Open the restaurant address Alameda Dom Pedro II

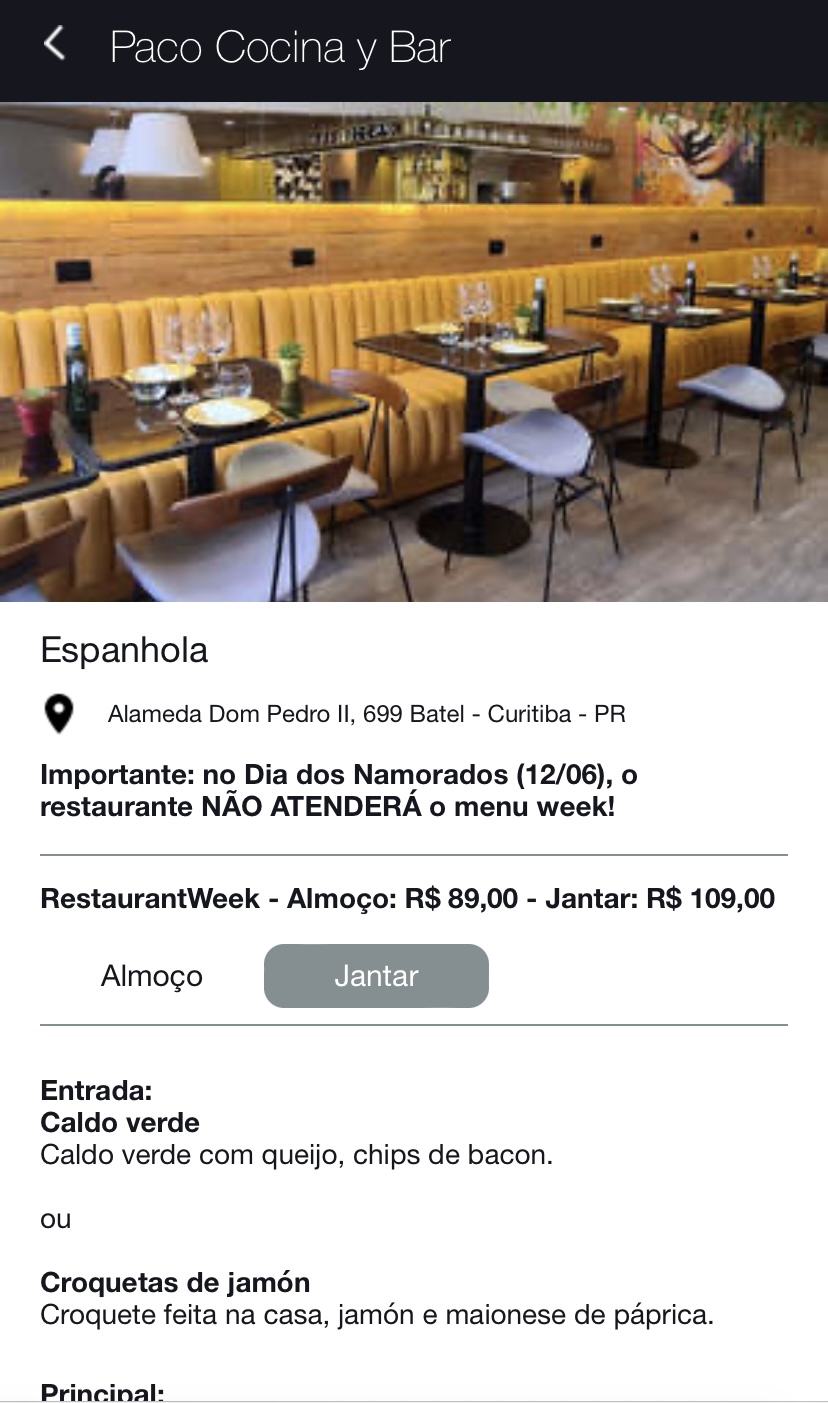click(x=366, y=714)
